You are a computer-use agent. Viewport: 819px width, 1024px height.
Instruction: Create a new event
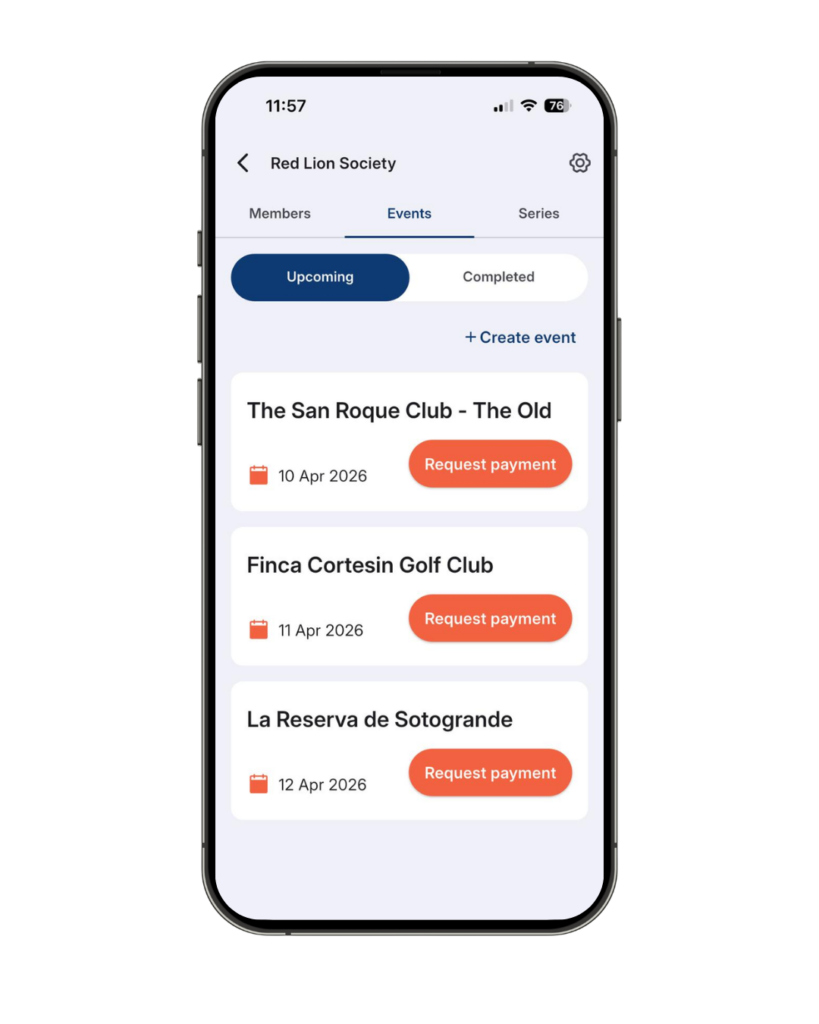520,337
